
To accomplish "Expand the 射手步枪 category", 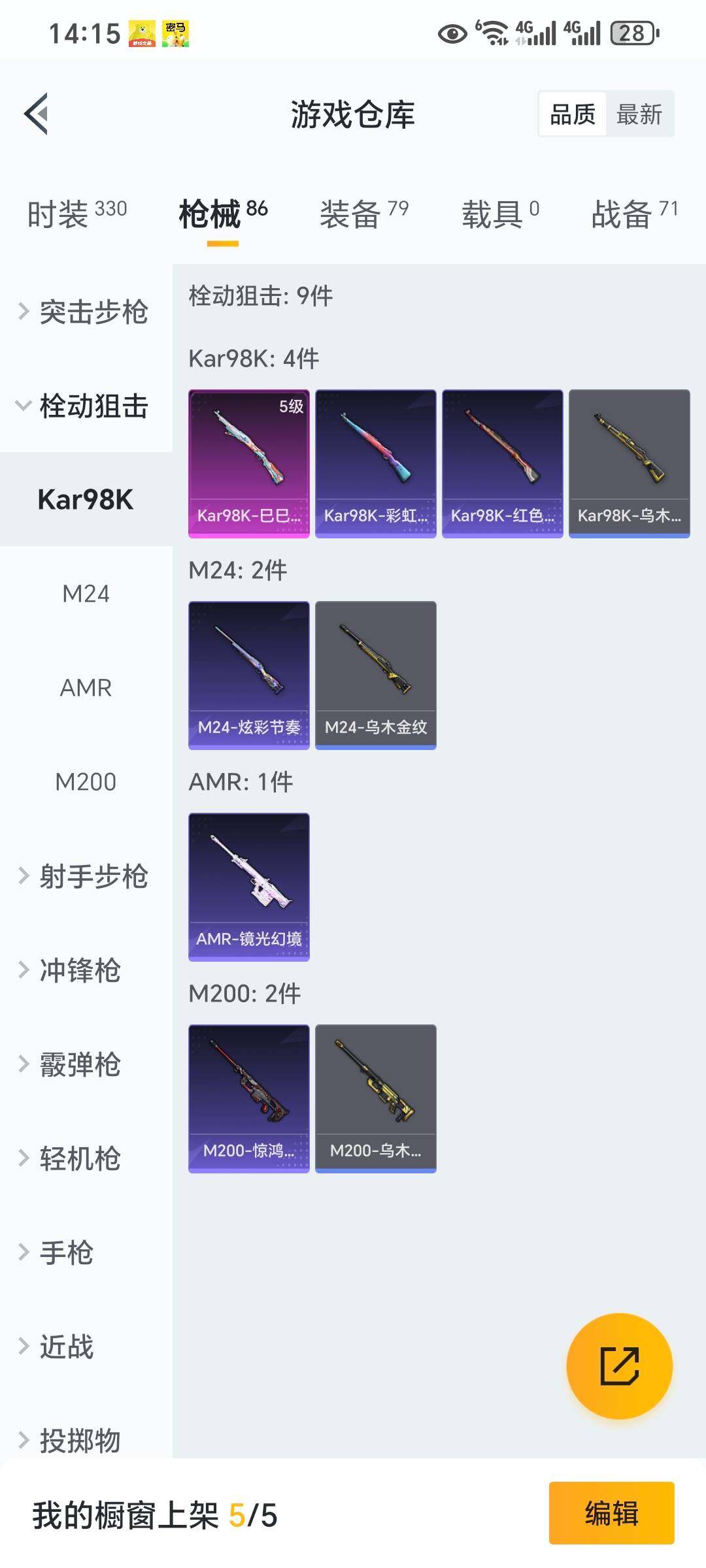I will (x=85, y=876).
